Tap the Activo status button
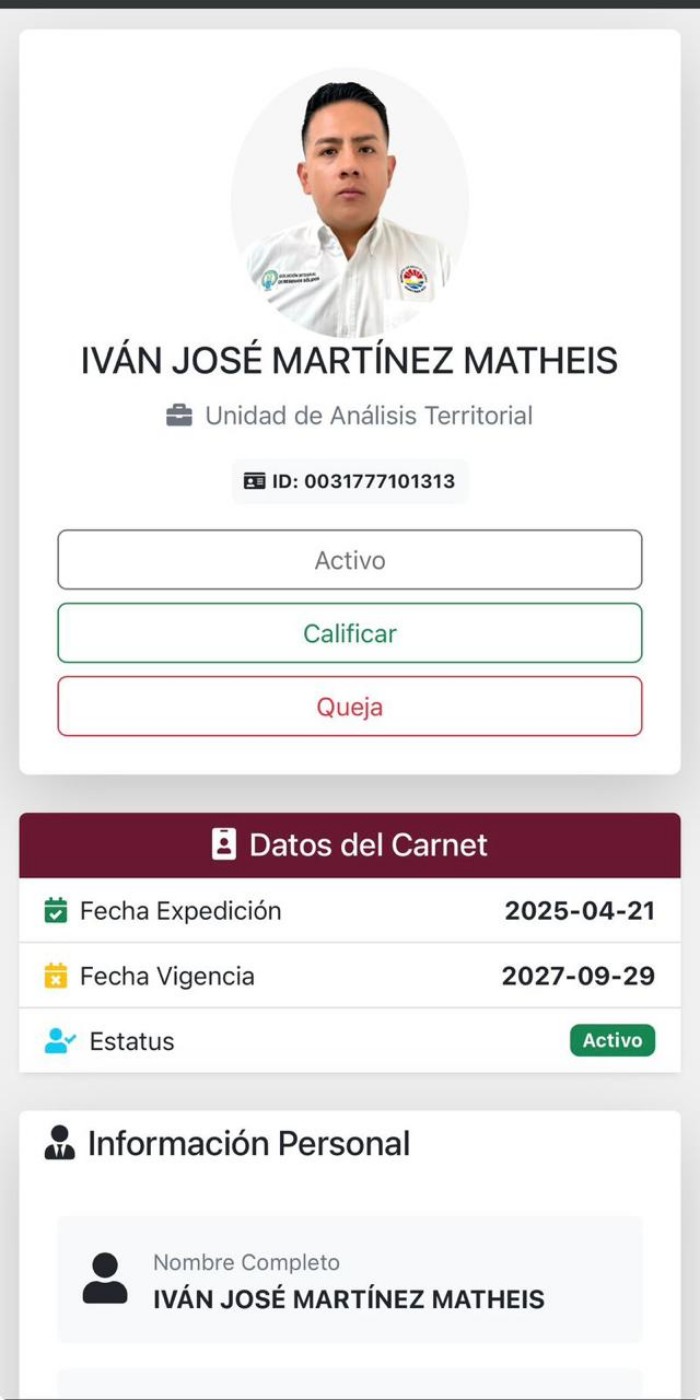Screen dimensions: 700x1400 point(350,560)
